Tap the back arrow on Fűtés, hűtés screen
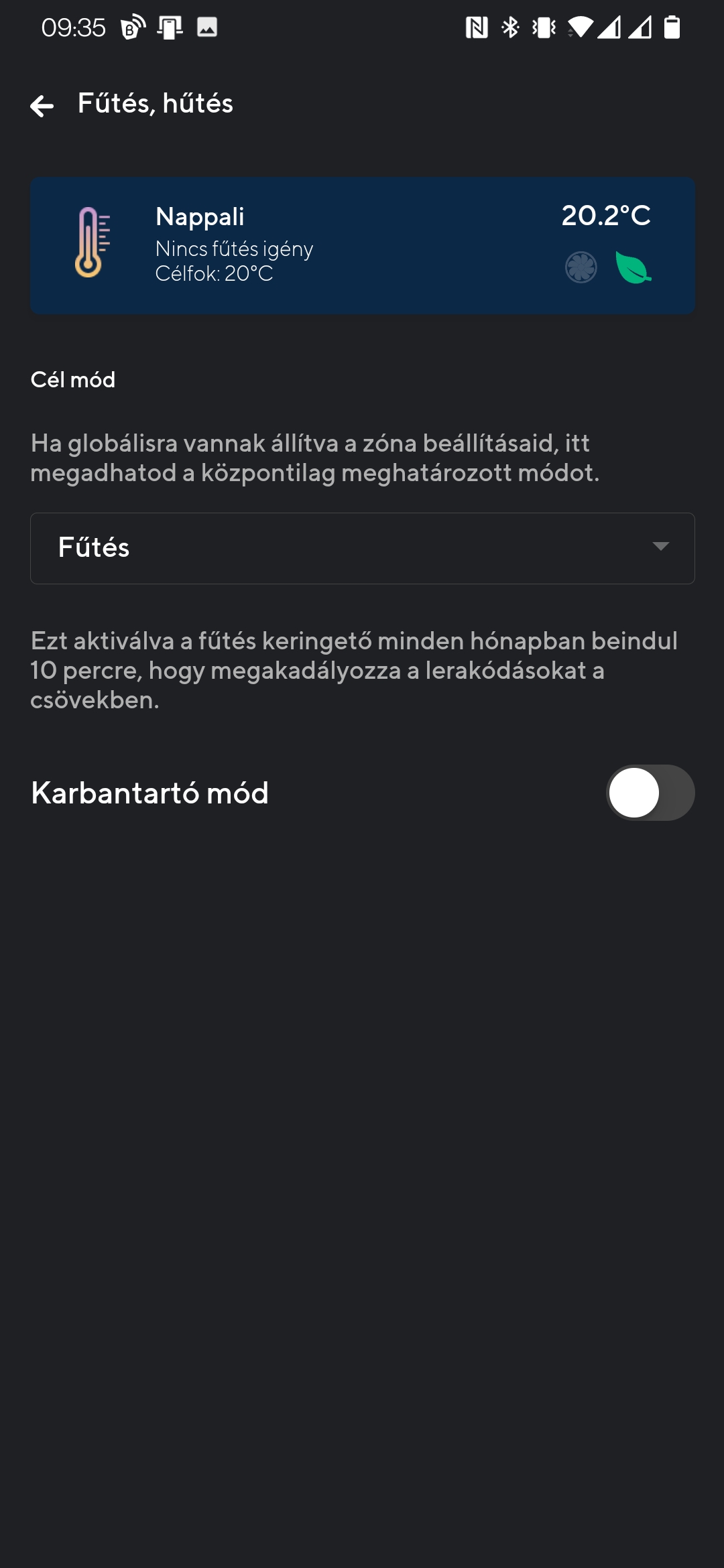724x1568 pixels. [x=42, y=105]
